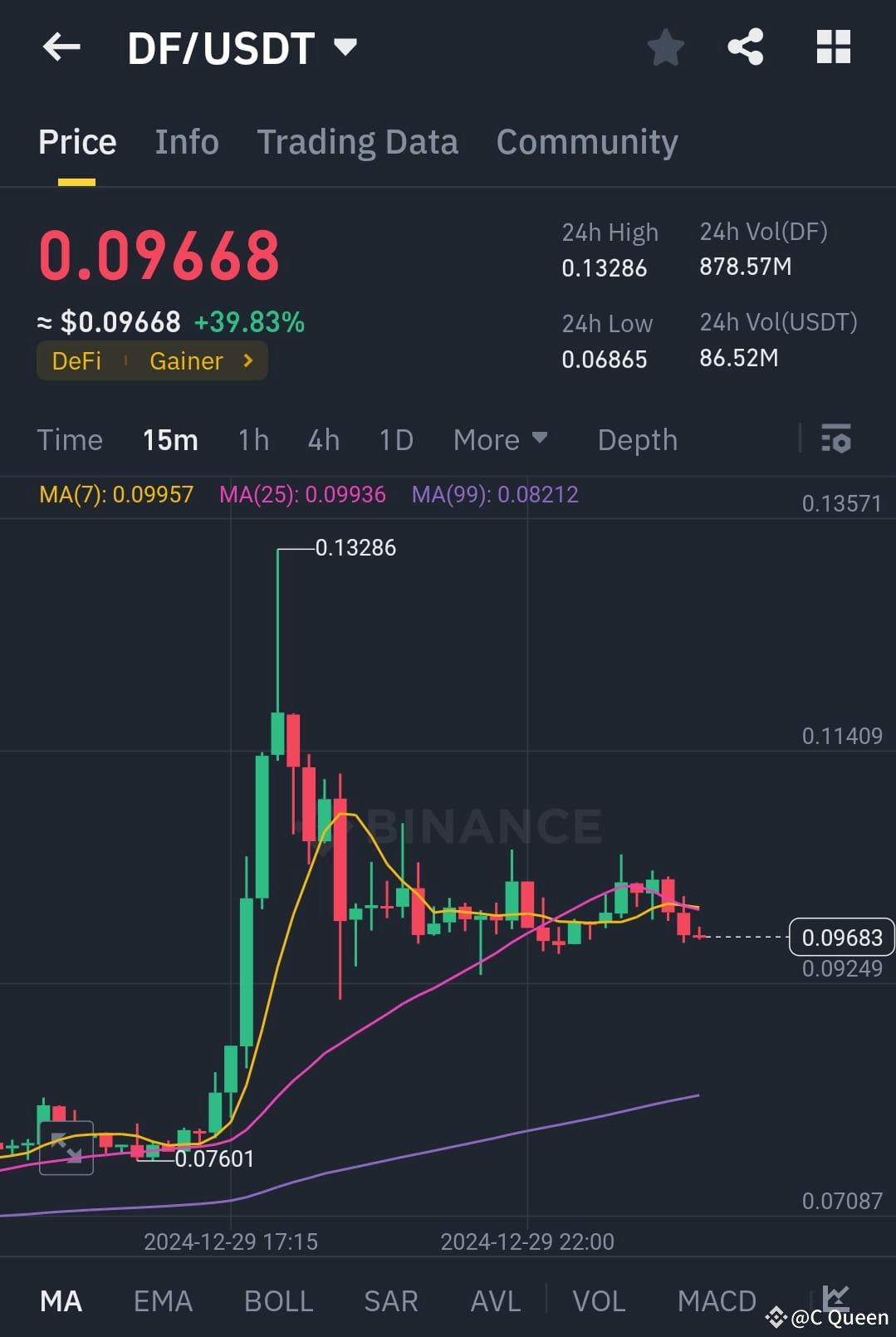Select the 4h timeframe label
Image resolution: width=896 pixels, height=1337 pixels.
point(323,439)
